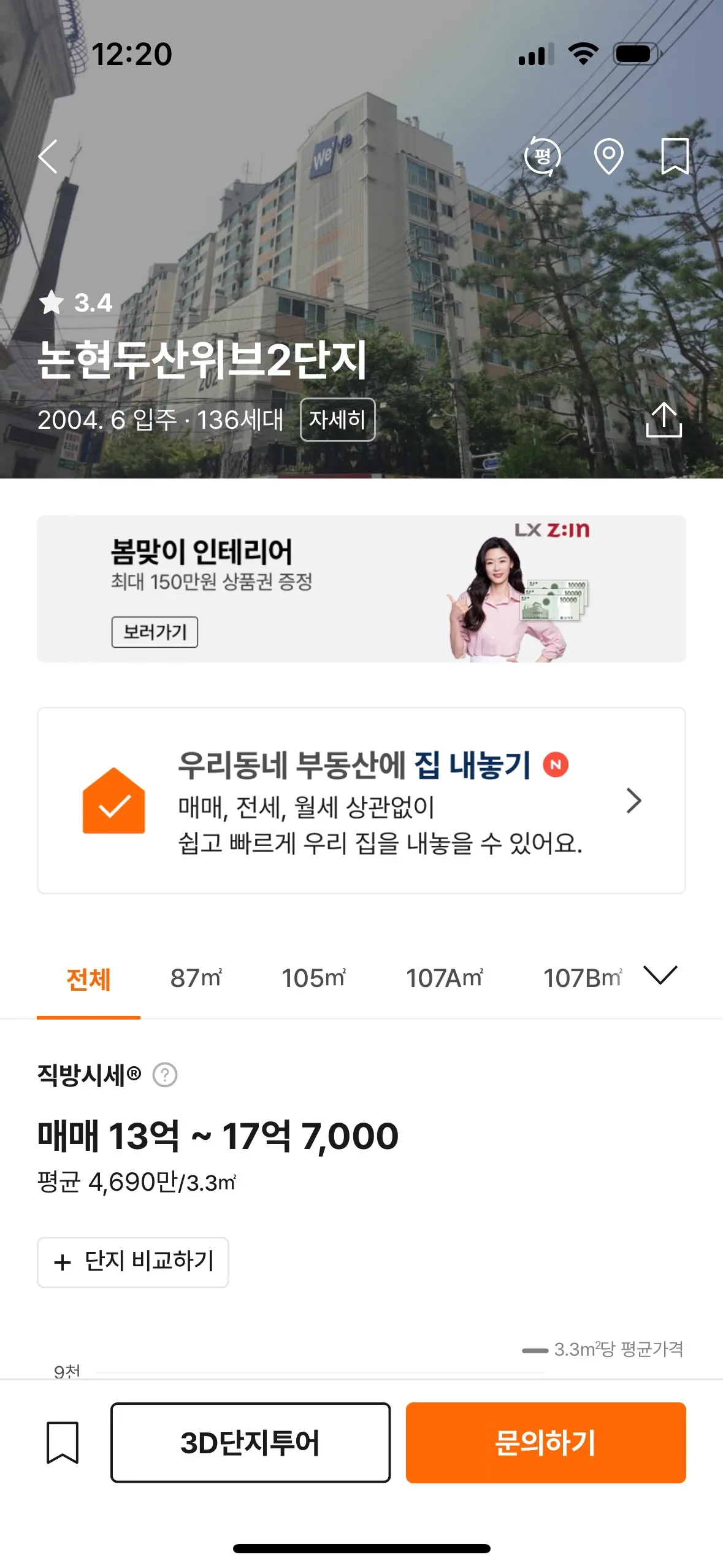The height and width of the screenshot is (1568, 723).
Task: Open the map location pin icon
Action: pyautogui.click(x=608, y=156)
